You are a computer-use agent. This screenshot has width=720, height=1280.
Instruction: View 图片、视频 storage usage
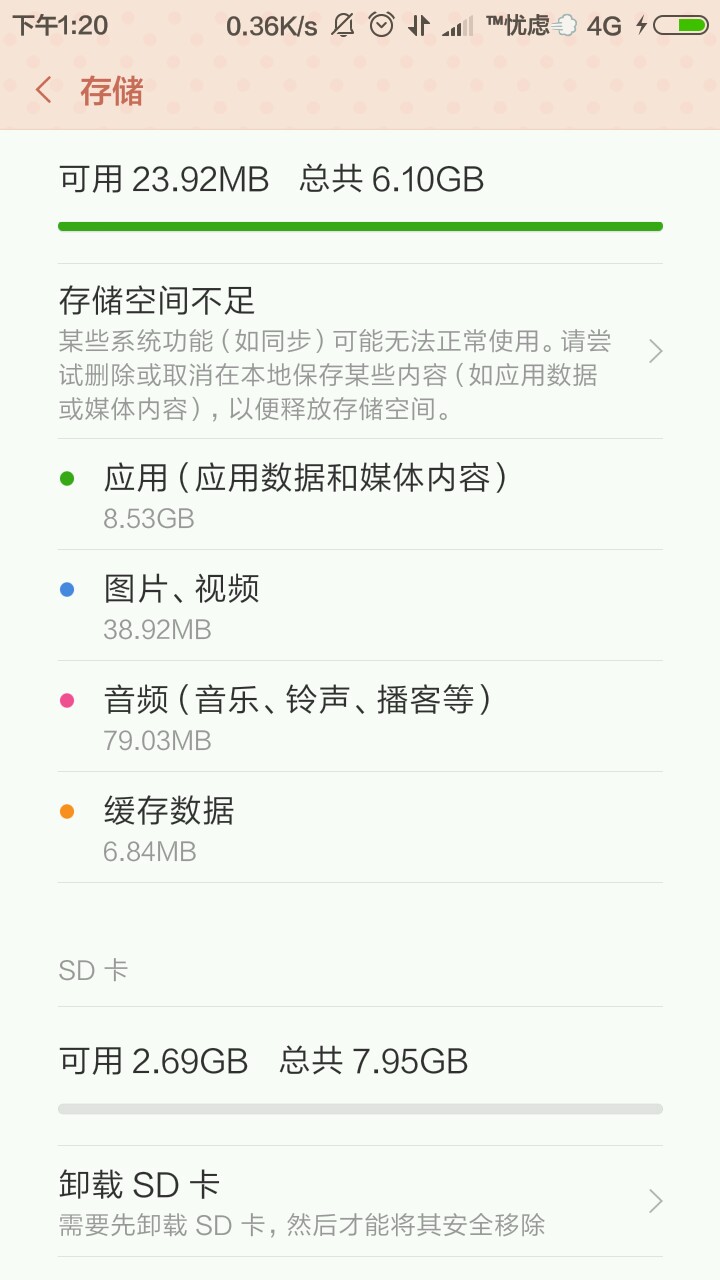[360, 606]
